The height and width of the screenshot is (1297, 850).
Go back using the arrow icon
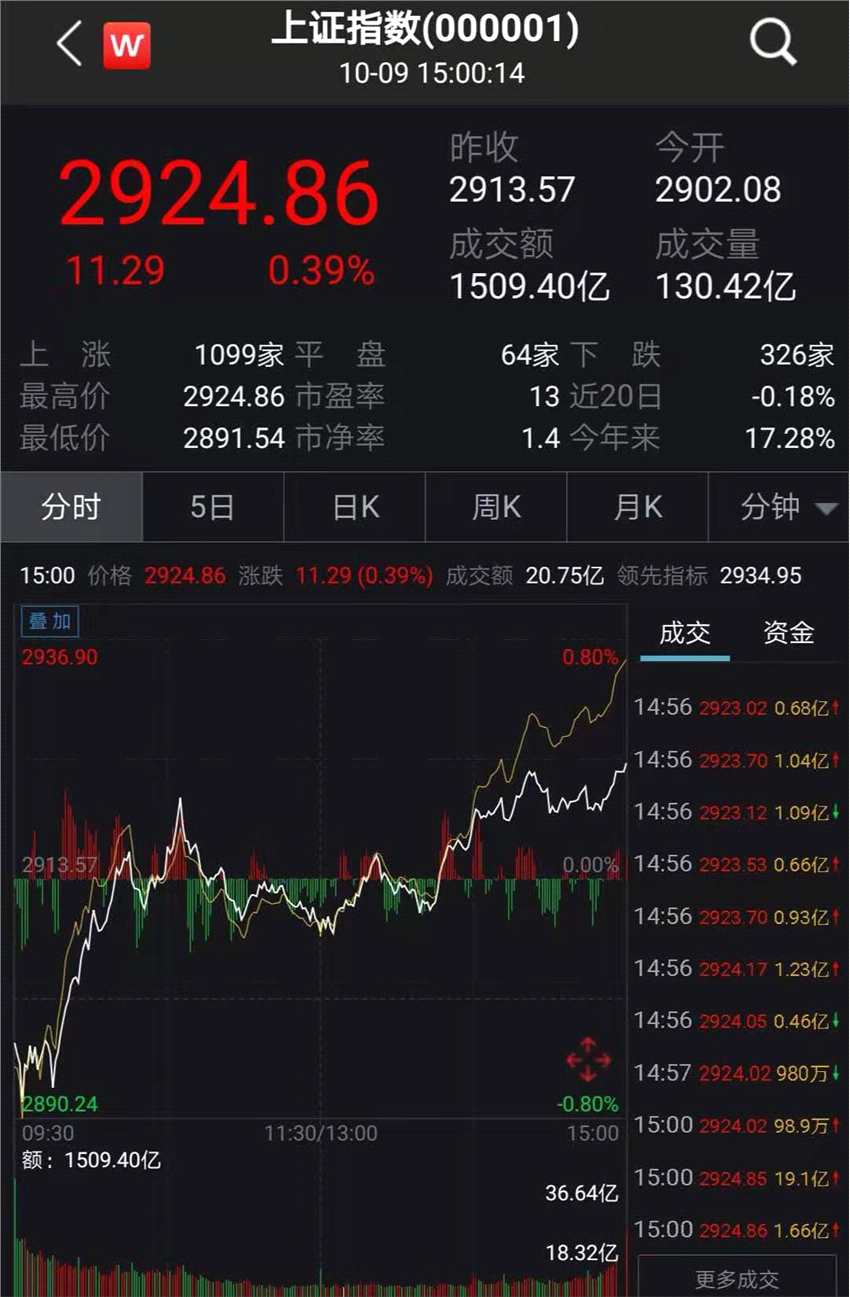pyautogui.click(x=69, y=45)
